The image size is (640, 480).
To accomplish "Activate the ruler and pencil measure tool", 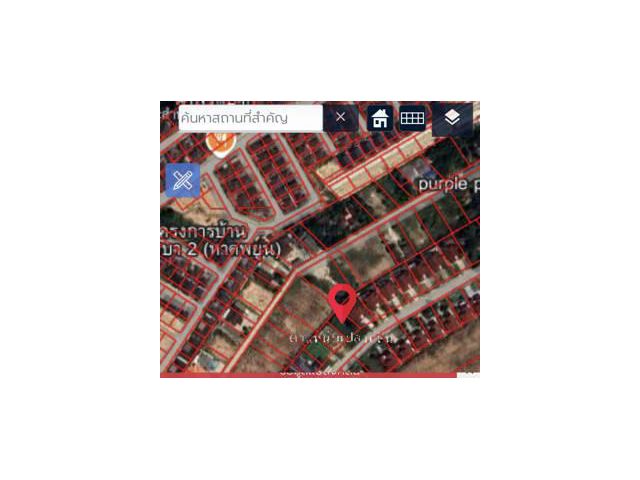I will click(182, 180).
